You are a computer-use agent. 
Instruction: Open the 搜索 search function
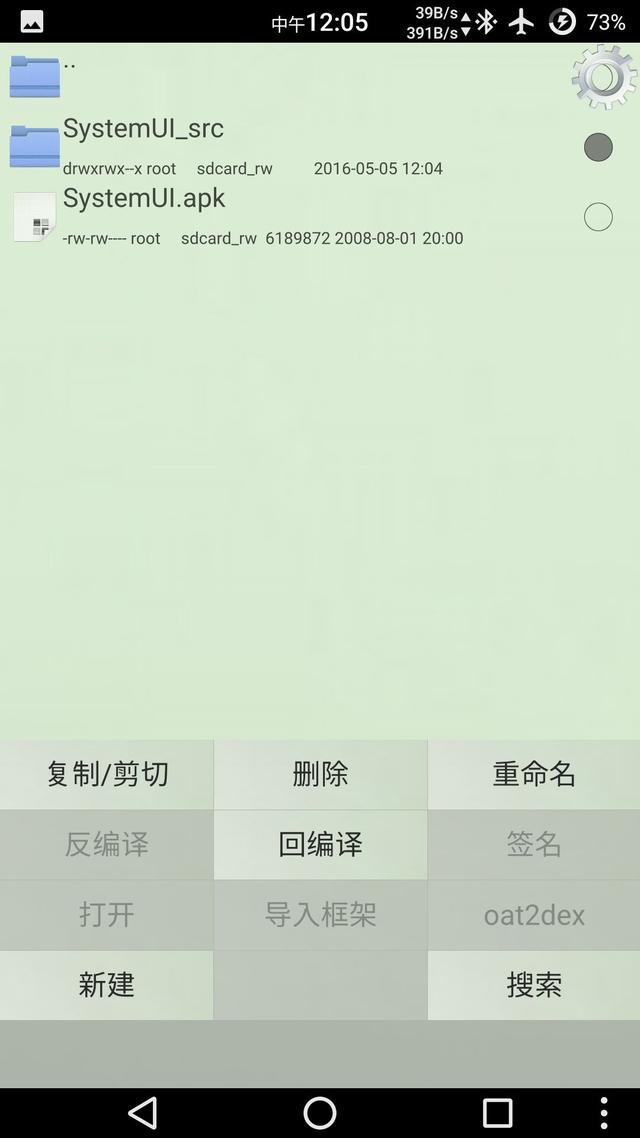tap(534, 985)
